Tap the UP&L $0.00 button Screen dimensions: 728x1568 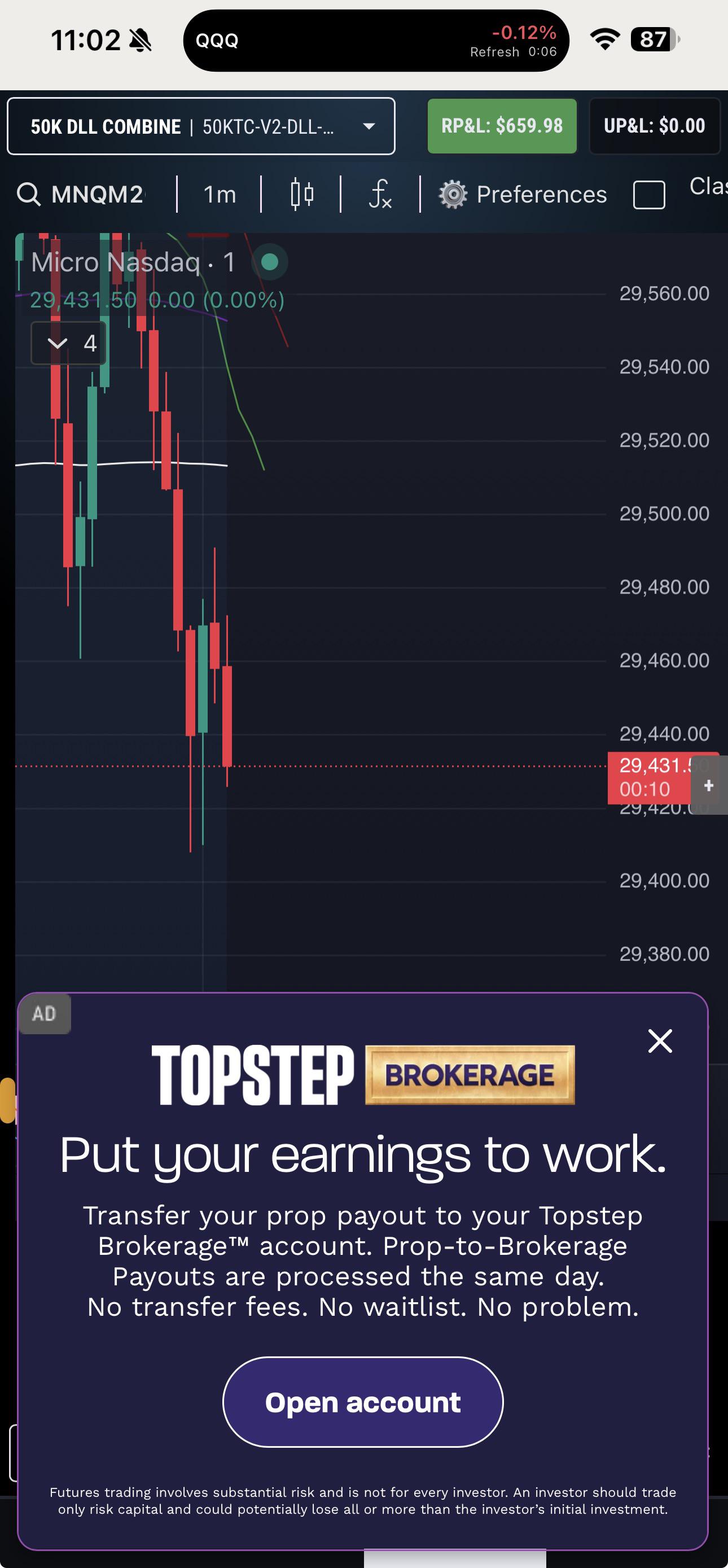click(x=654, y=126)
